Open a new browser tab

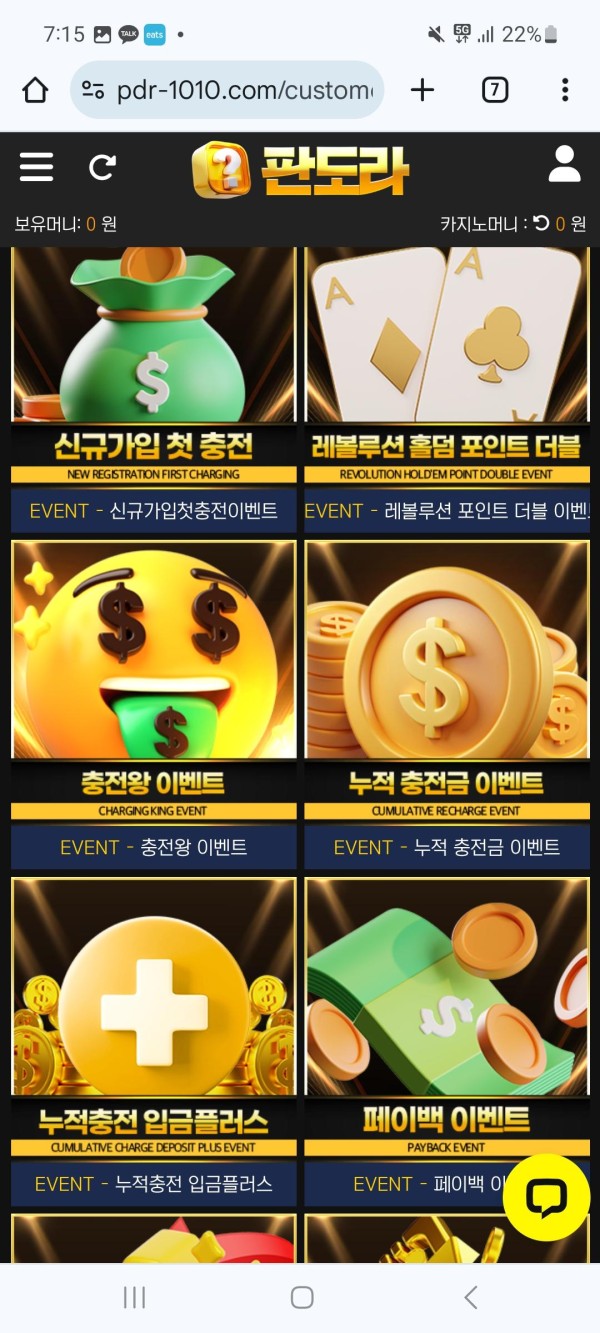pos(422,90)
